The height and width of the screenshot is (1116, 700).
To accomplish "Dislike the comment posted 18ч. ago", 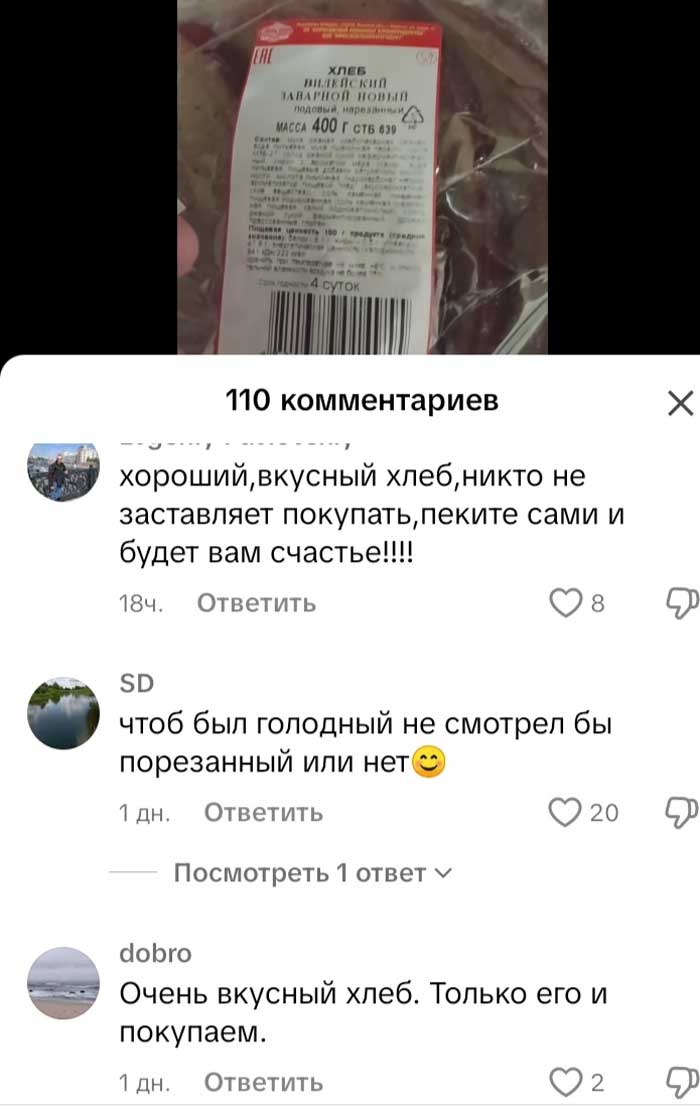I will click(681, 601).
